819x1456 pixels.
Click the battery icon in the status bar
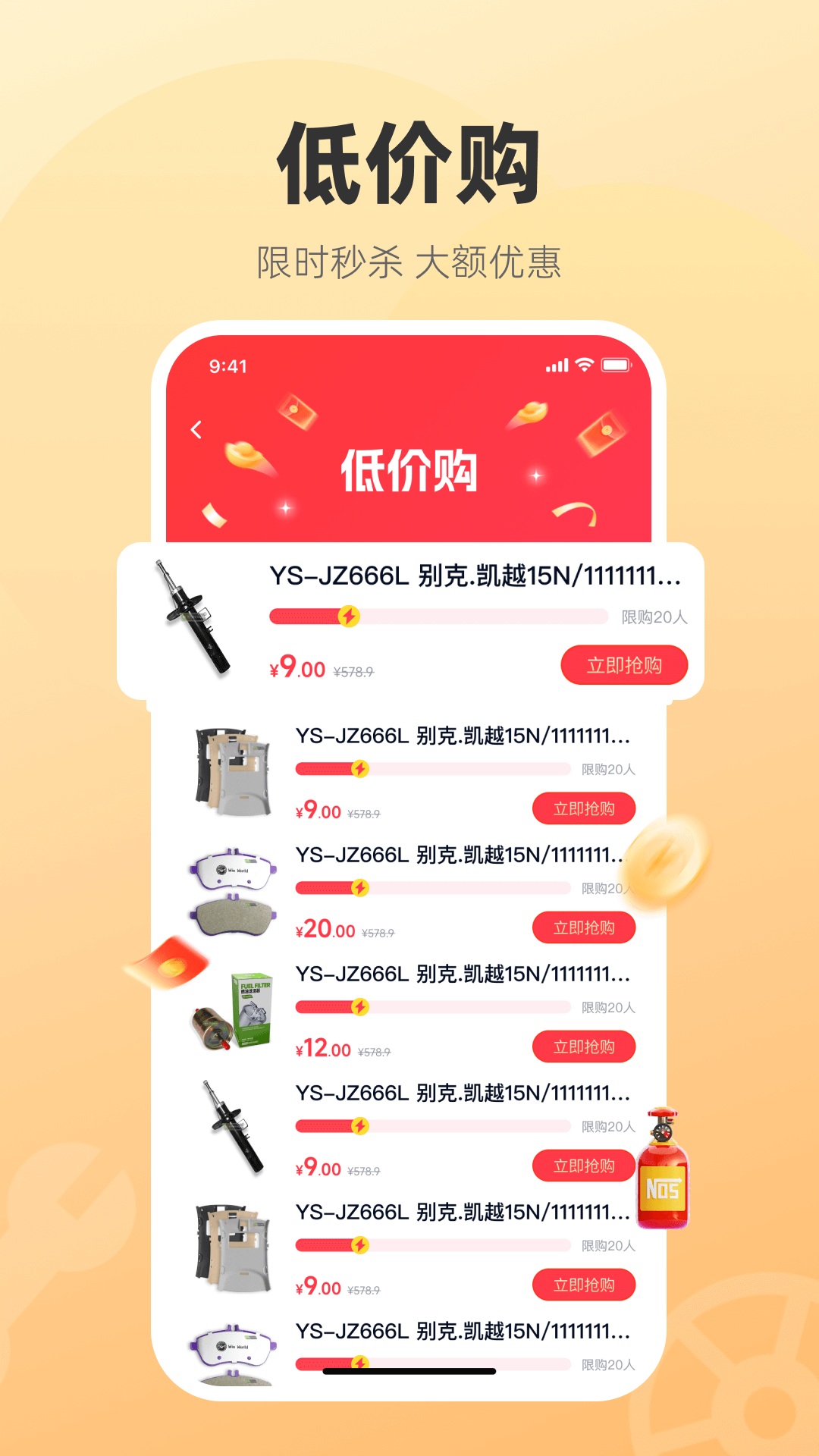616,365
